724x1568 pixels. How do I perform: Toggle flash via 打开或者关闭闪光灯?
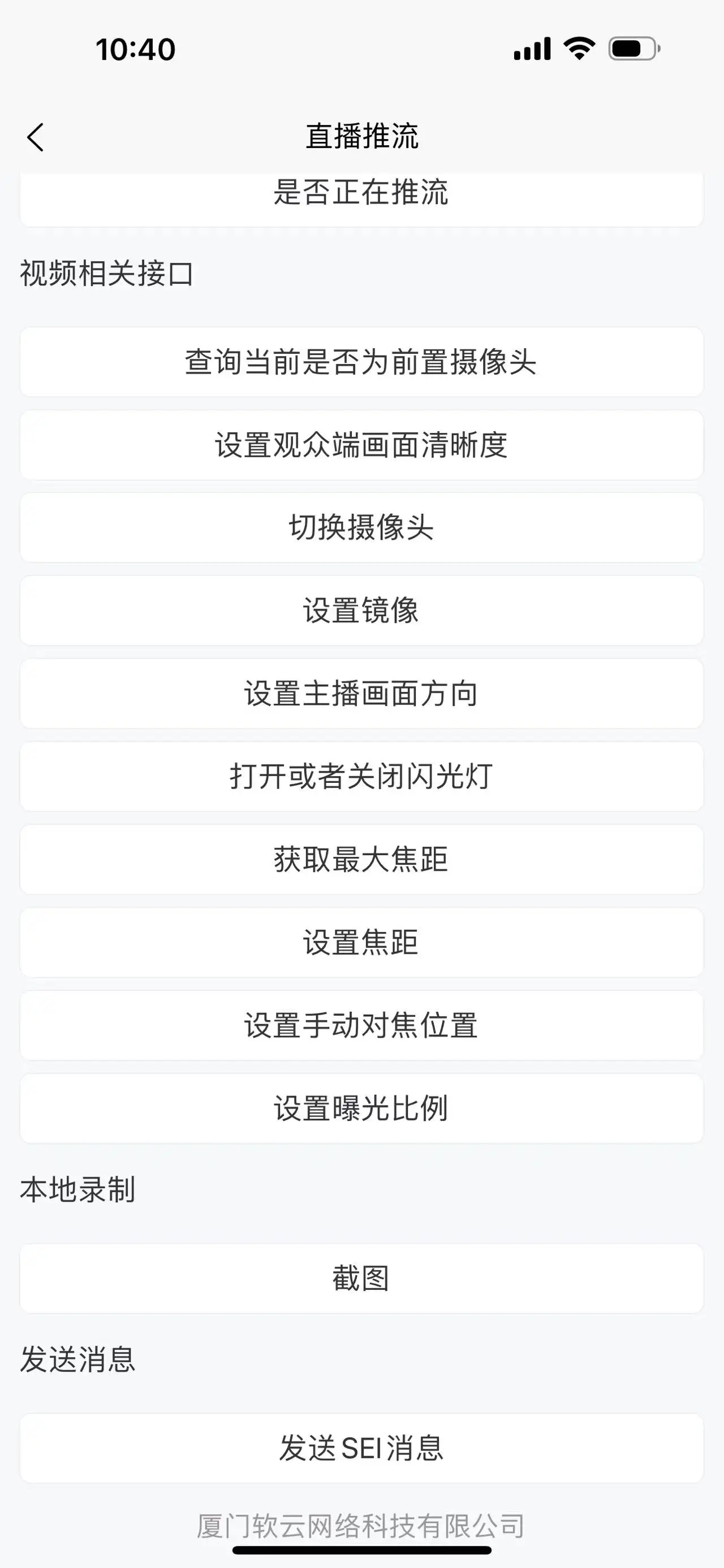[x=361, y=777]
